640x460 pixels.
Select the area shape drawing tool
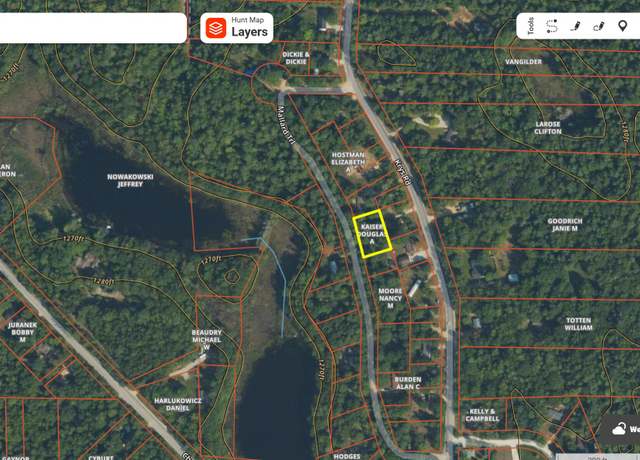coord(599,26)
